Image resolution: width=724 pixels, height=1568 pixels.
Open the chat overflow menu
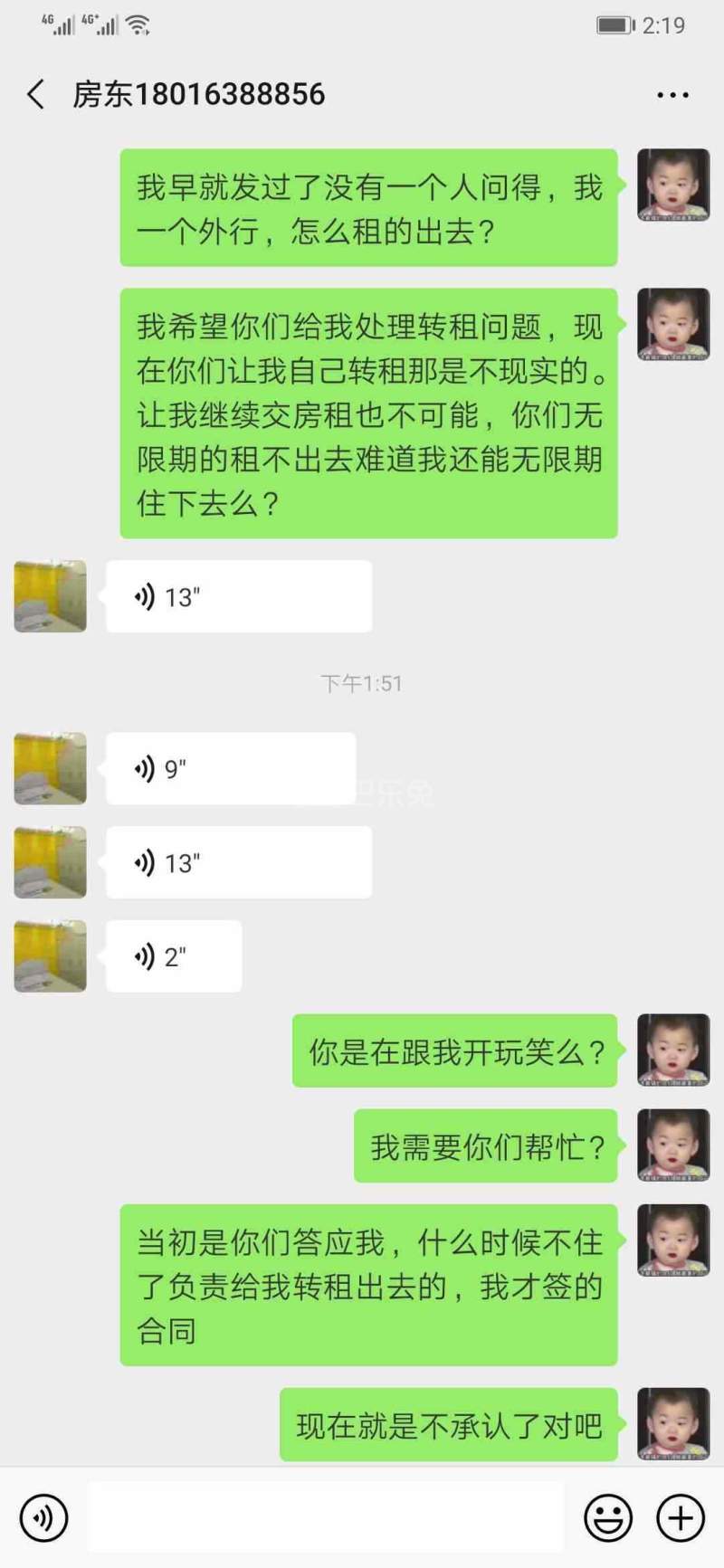point(672,94)
